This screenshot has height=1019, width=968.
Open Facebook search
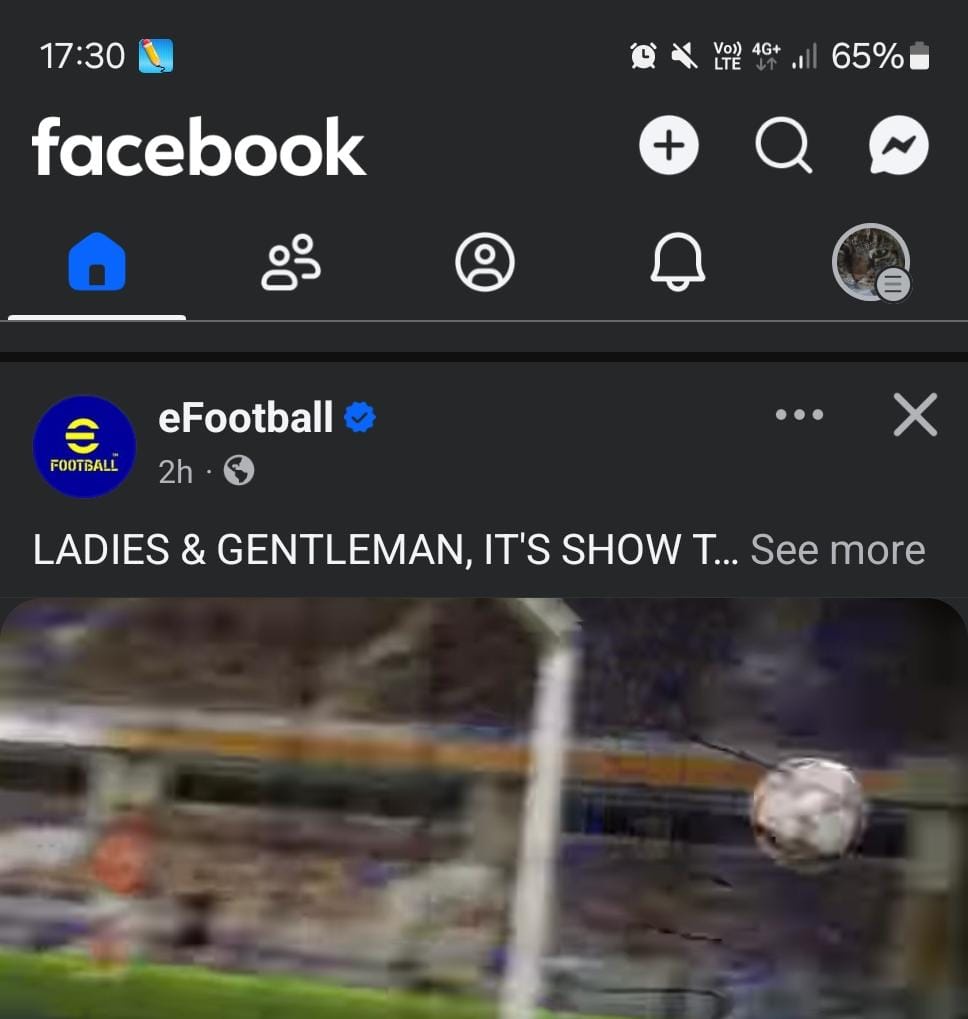[783, 147]
